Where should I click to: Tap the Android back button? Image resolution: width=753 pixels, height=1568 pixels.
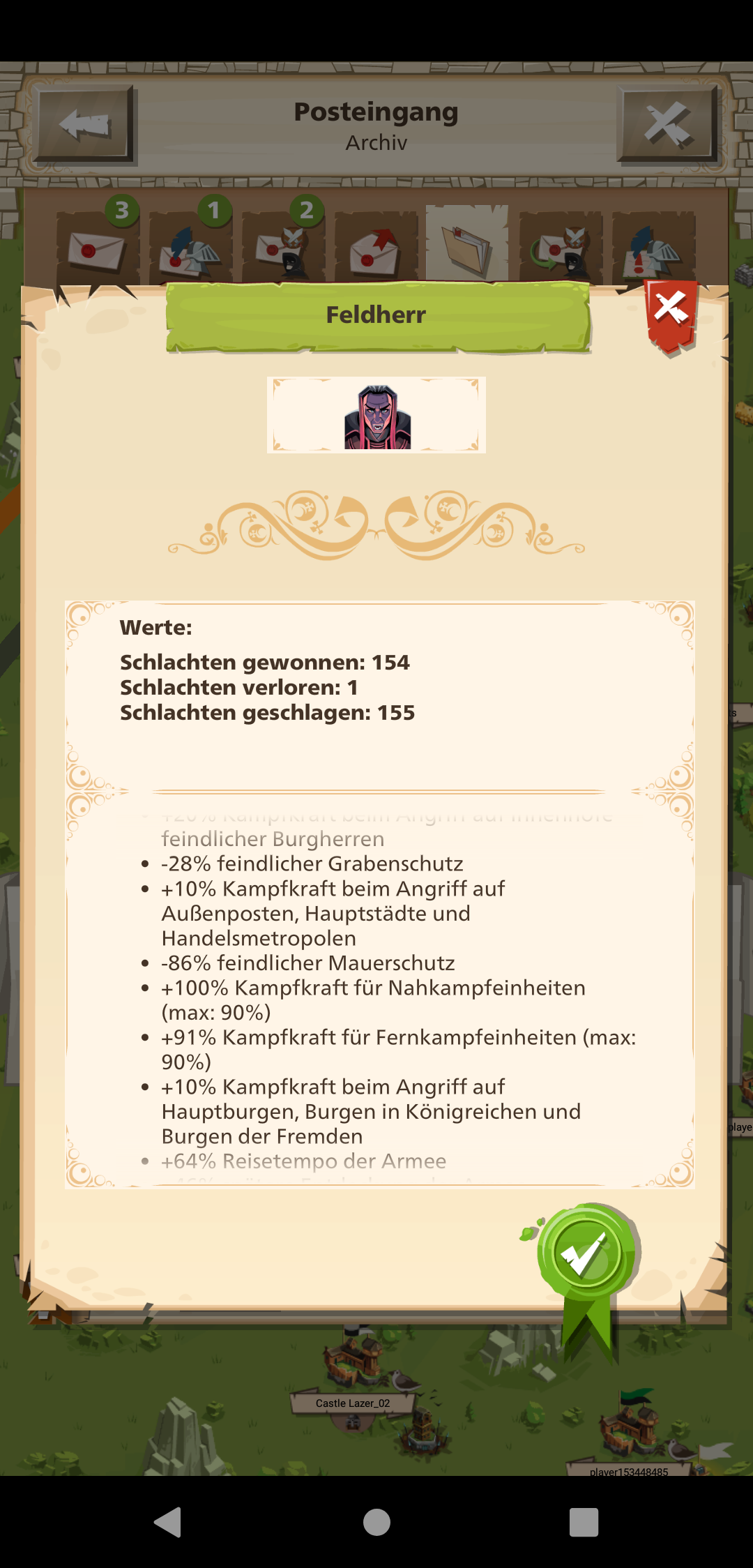point(168,1521)
